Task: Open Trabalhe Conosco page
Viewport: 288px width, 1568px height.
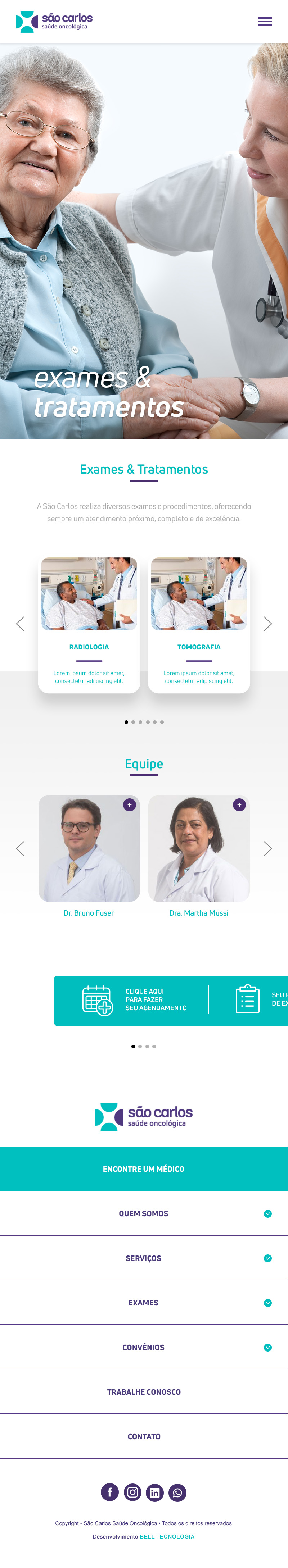Action: click(144, 1391)
